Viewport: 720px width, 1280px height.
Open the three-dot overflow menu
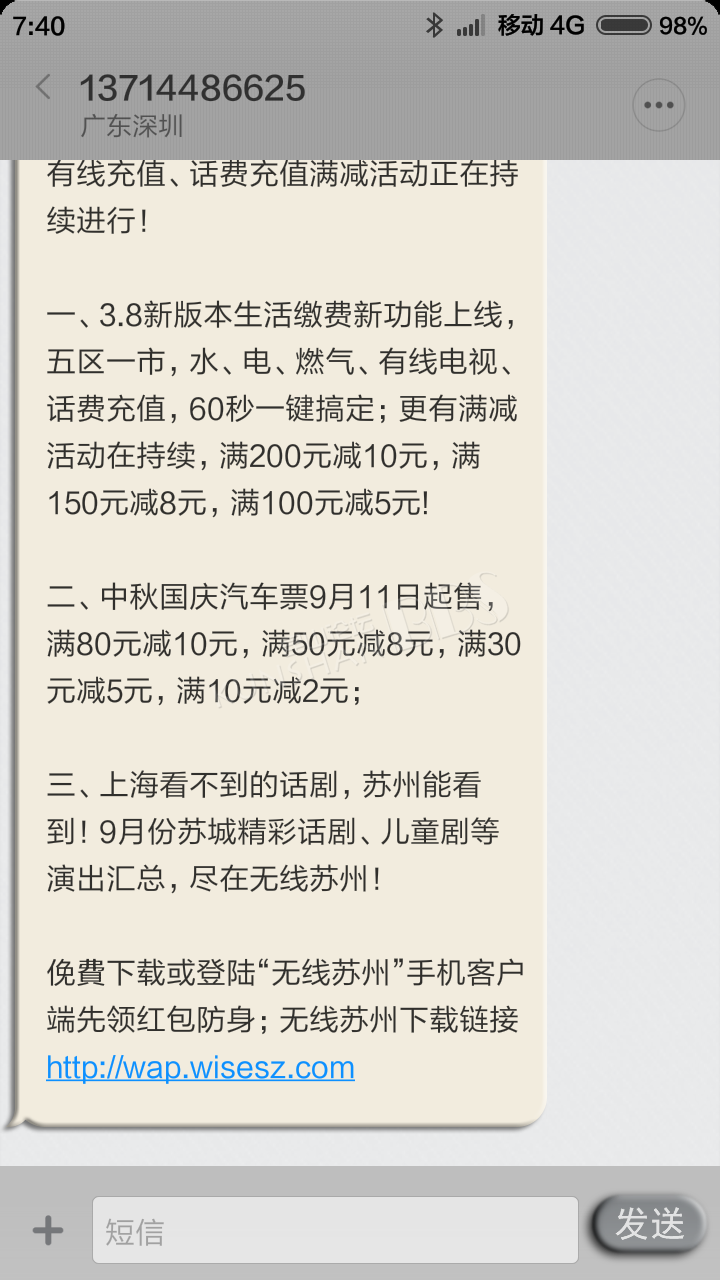click(x=659, y=105)
